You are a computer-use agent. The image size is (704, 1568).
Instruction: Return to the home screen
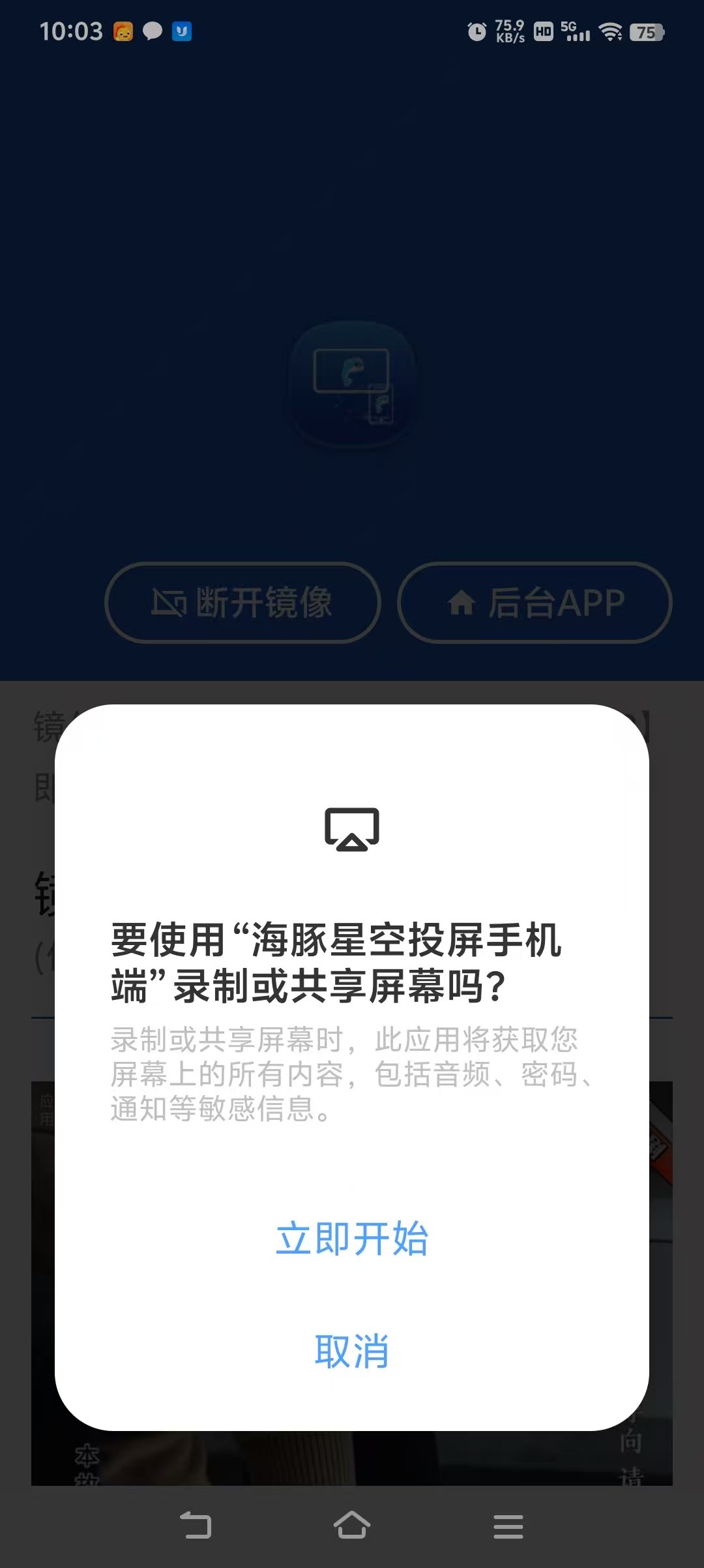point(352,1526)
